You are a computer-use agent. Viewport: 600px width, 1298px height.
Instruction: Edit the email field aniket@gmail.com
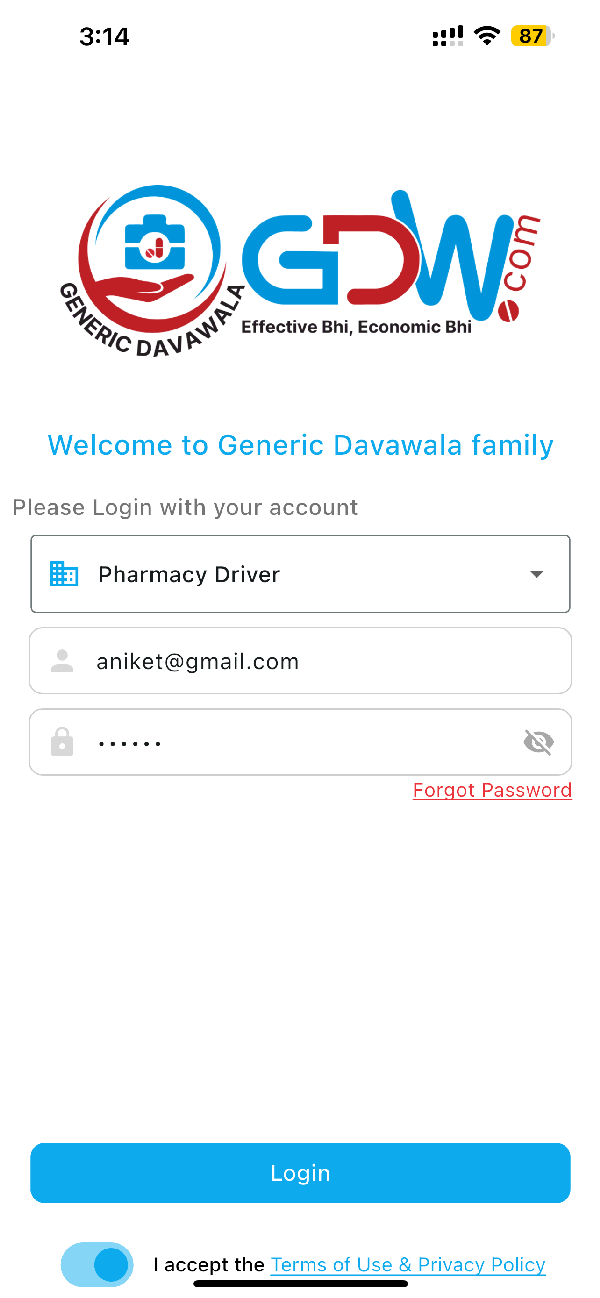point(300,661)
